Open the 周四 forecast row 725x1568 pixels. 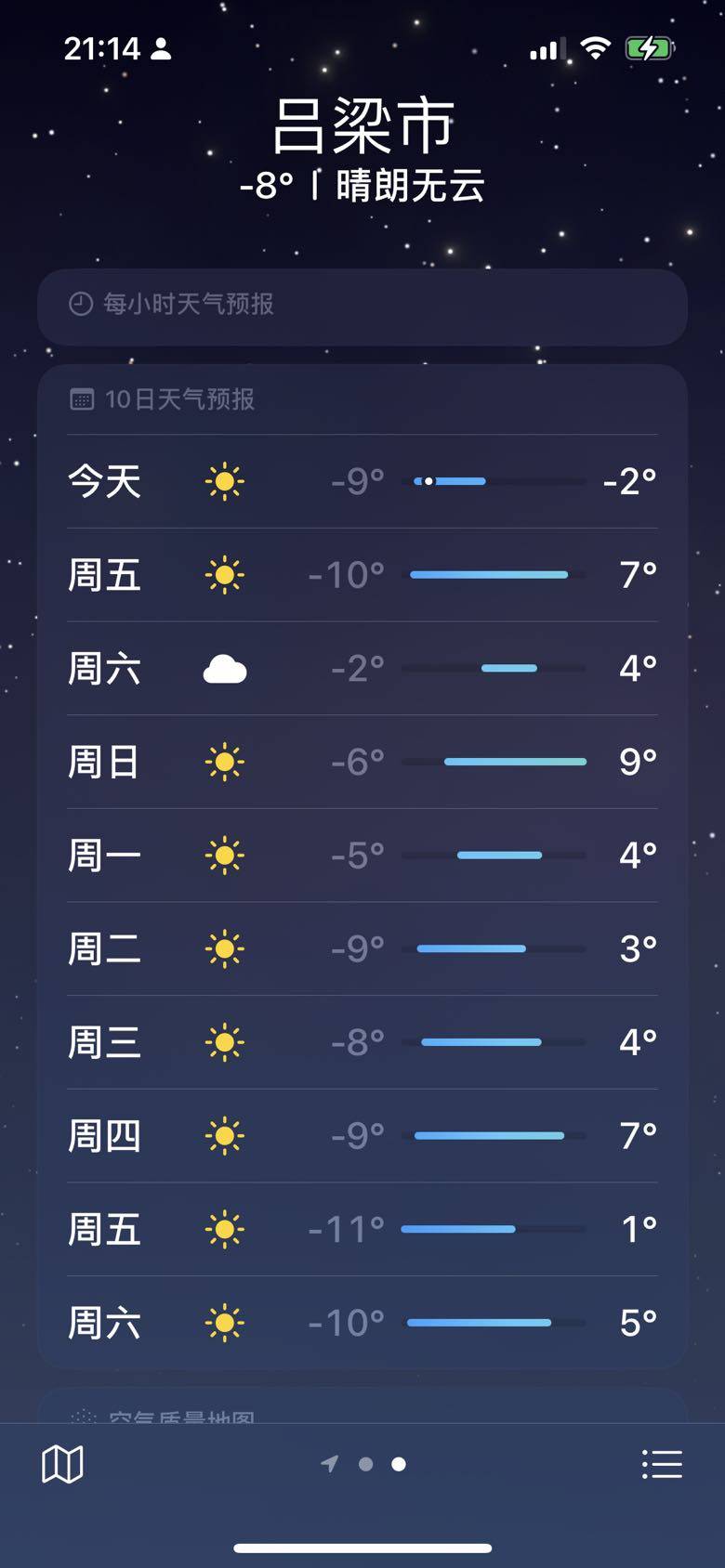click(x=362, y=1135)
